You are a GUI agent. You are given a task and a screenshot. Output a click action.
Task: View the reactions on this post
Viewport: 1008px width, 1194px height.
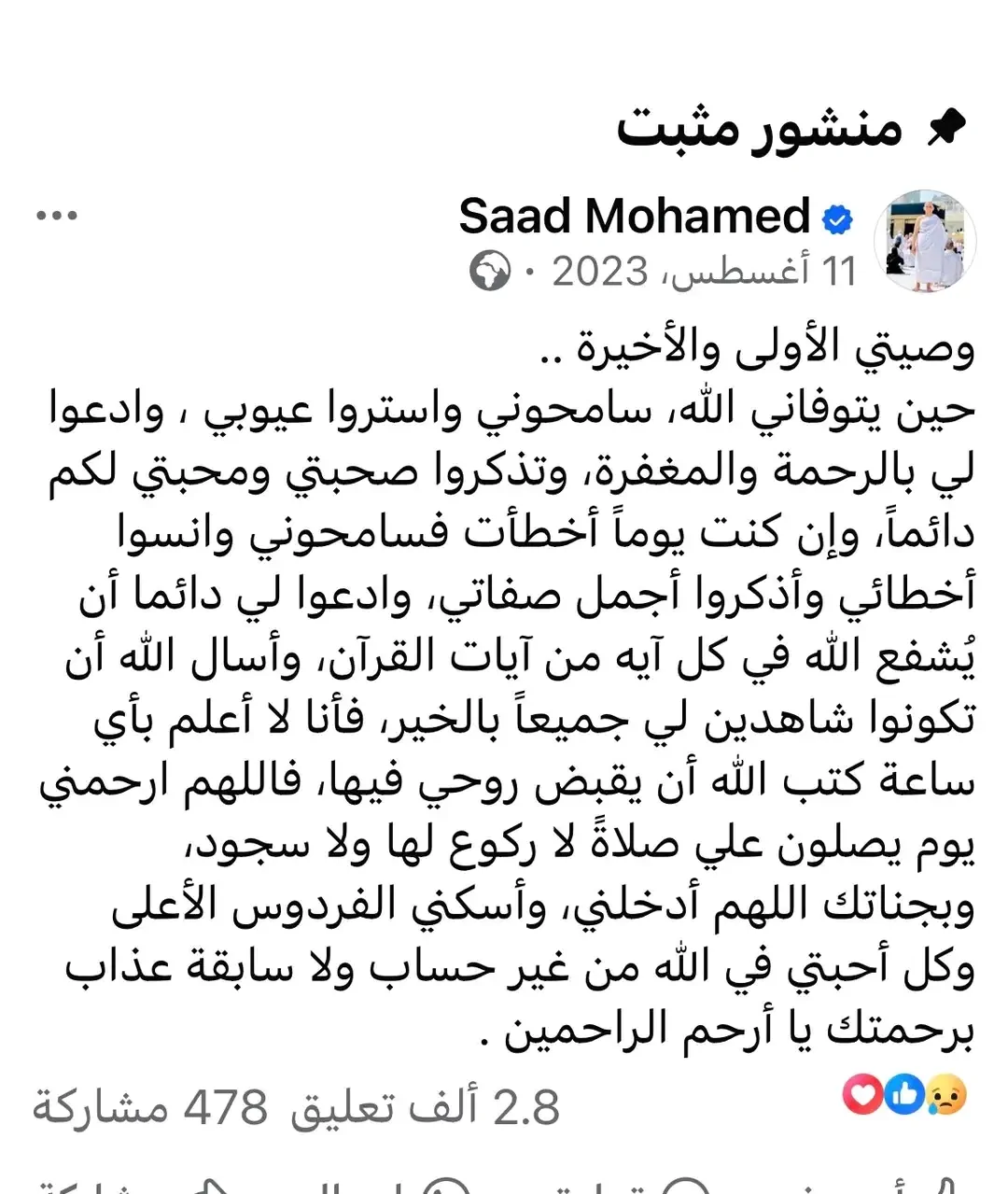click(x=904, y=1096)
